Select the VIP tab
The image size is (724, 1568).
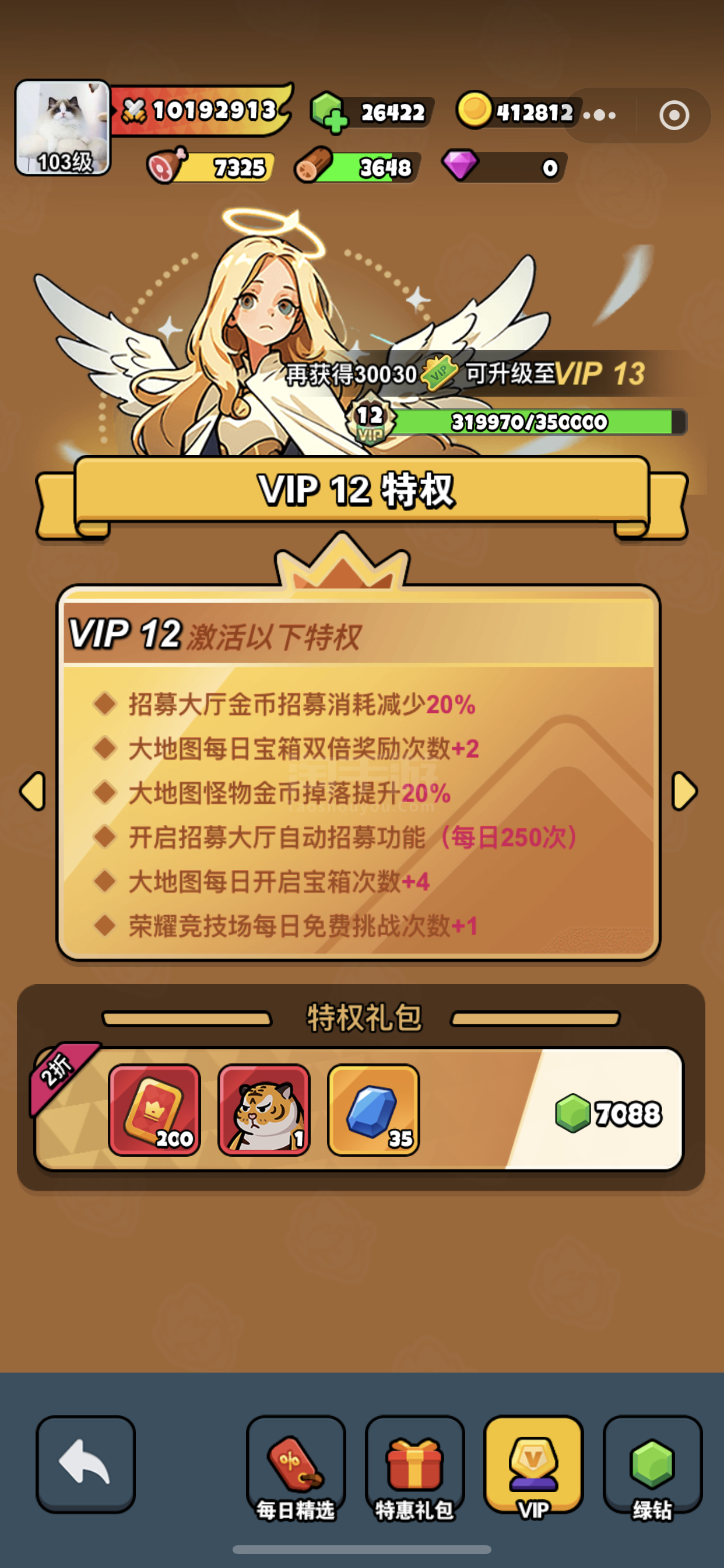[x=533, y=1467]
